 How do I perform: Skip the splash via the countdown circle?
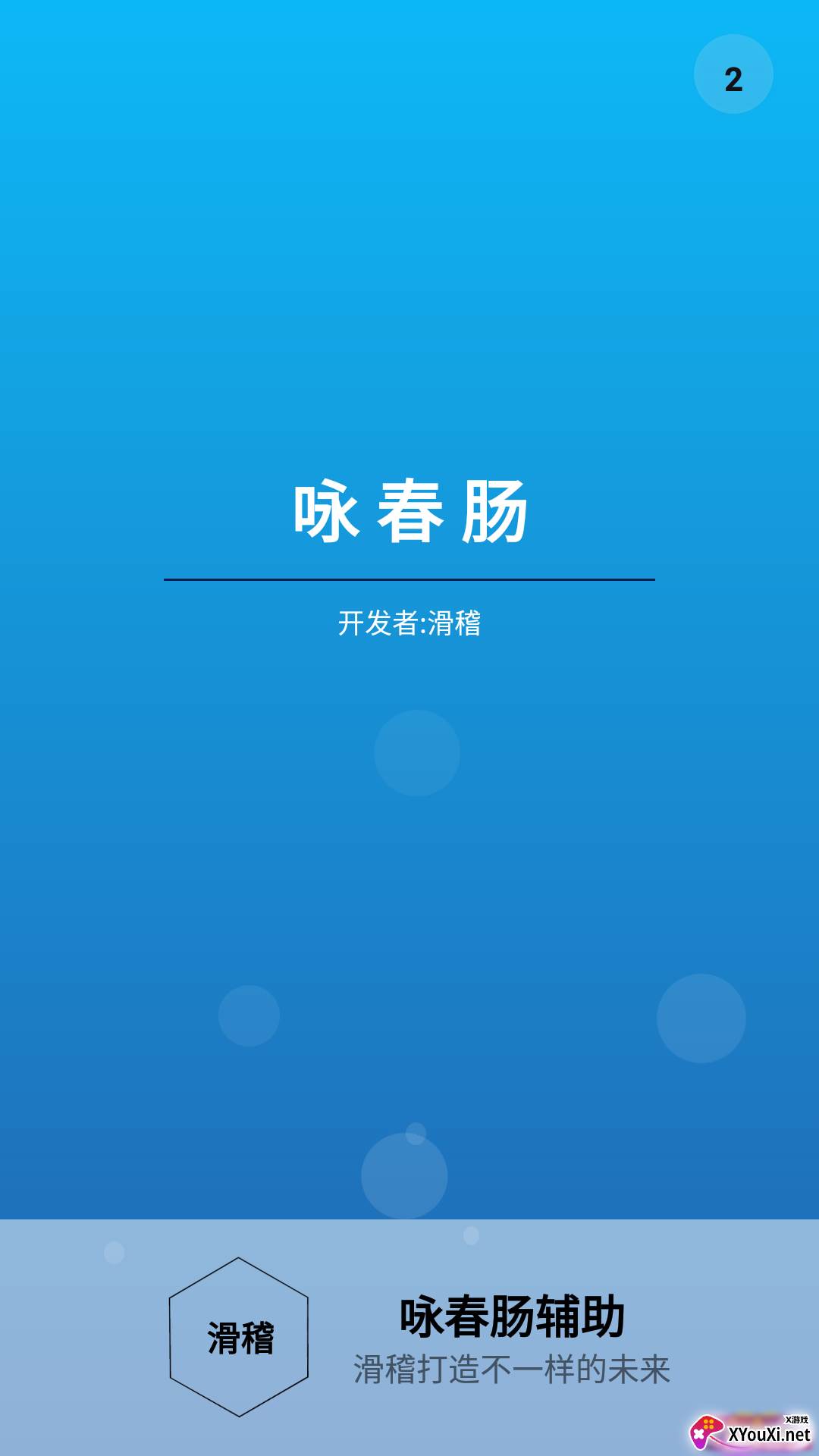pos(733,74)
